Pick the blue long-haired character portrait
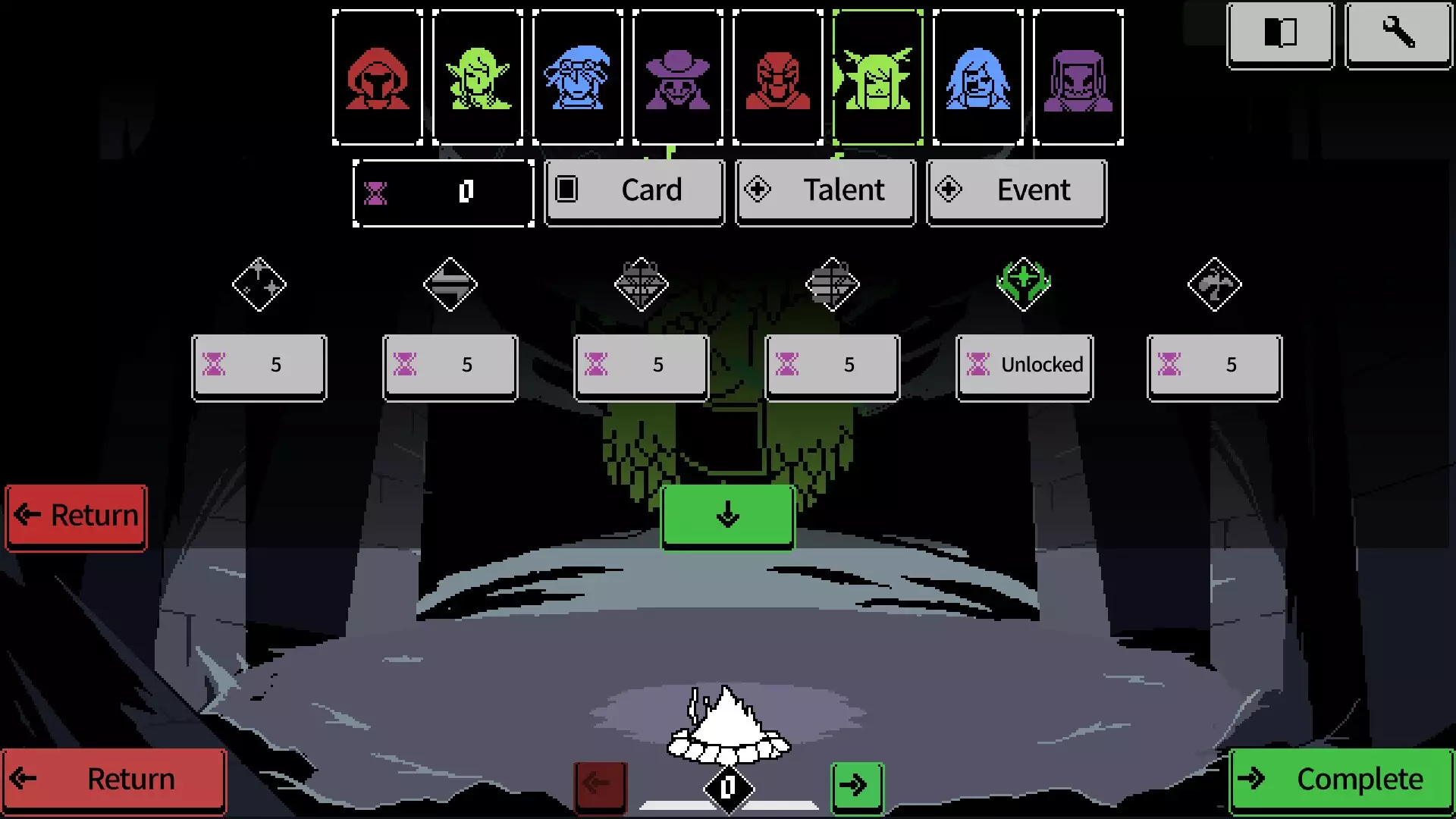Image resolution: width=1456 pixels, height=819 pixels. pyautogui.click(x=978, y=77)
